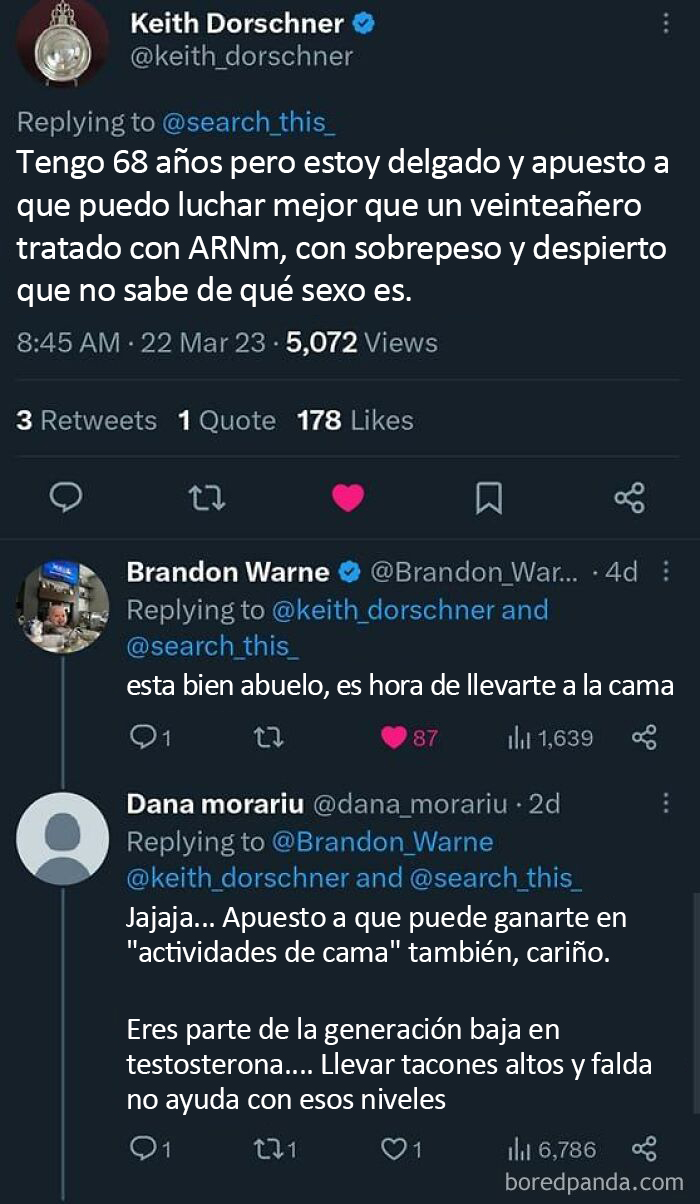Screen dimensions: 700x1204
Task: View the 3 Retweets list
Action: (86, 421)
